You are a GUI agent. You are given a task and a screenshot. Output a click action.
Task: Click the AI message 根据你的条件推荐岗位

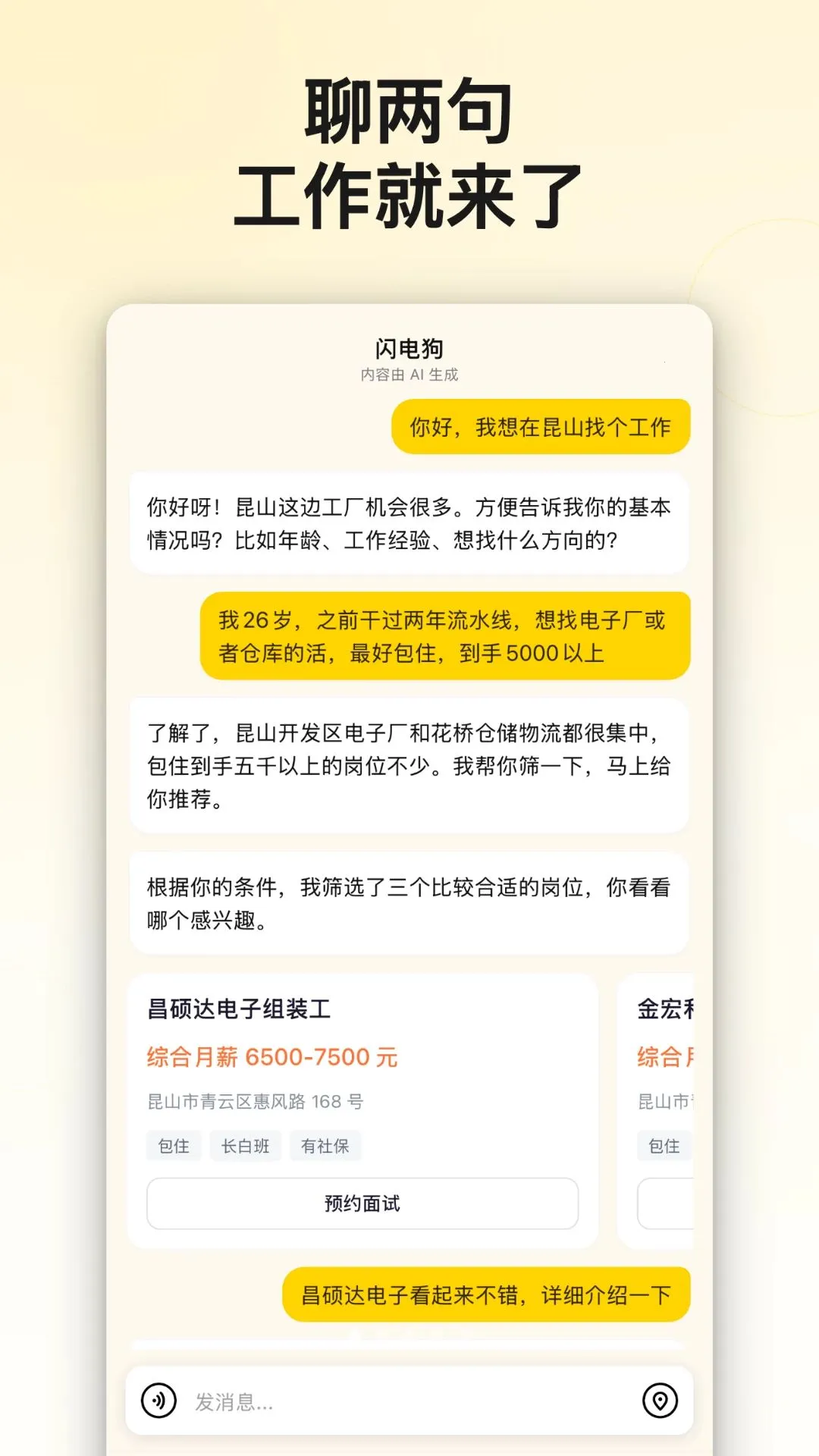point(409,902)
